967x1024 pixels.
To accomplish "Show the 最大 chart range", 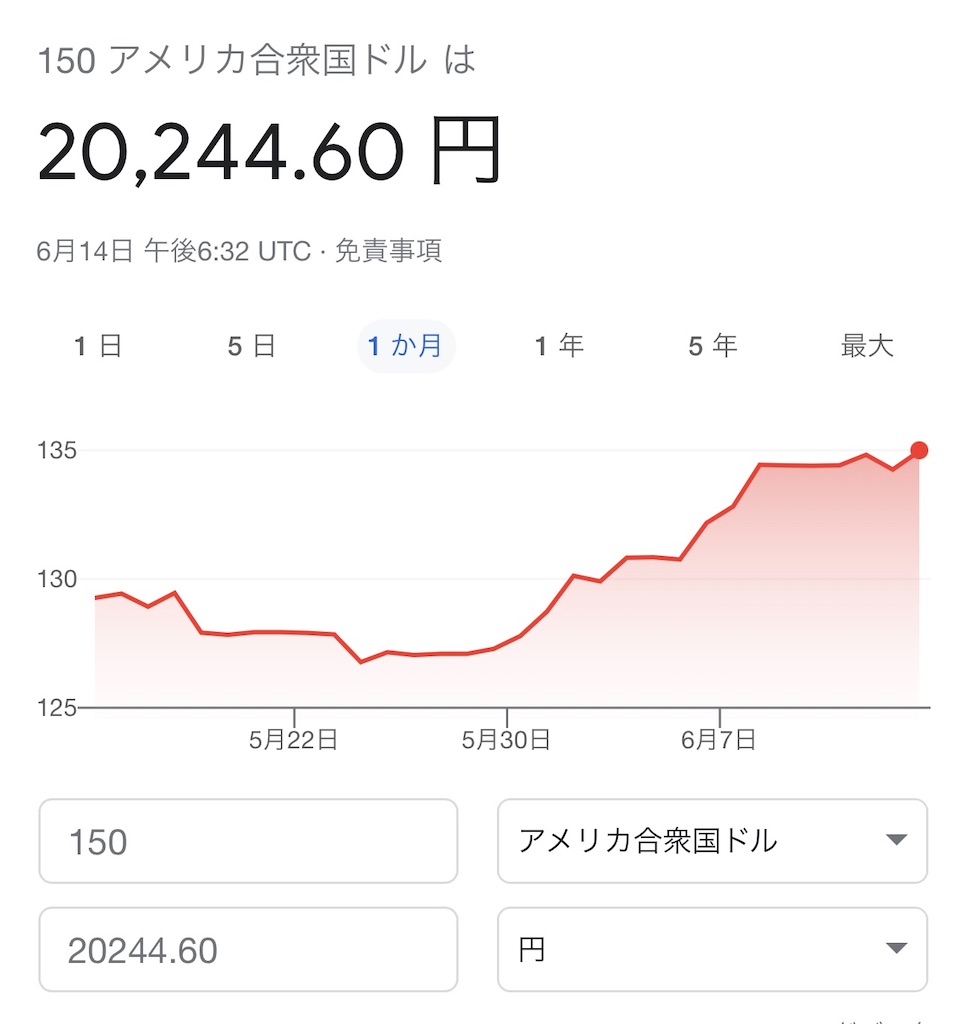I will coord(867,345).
